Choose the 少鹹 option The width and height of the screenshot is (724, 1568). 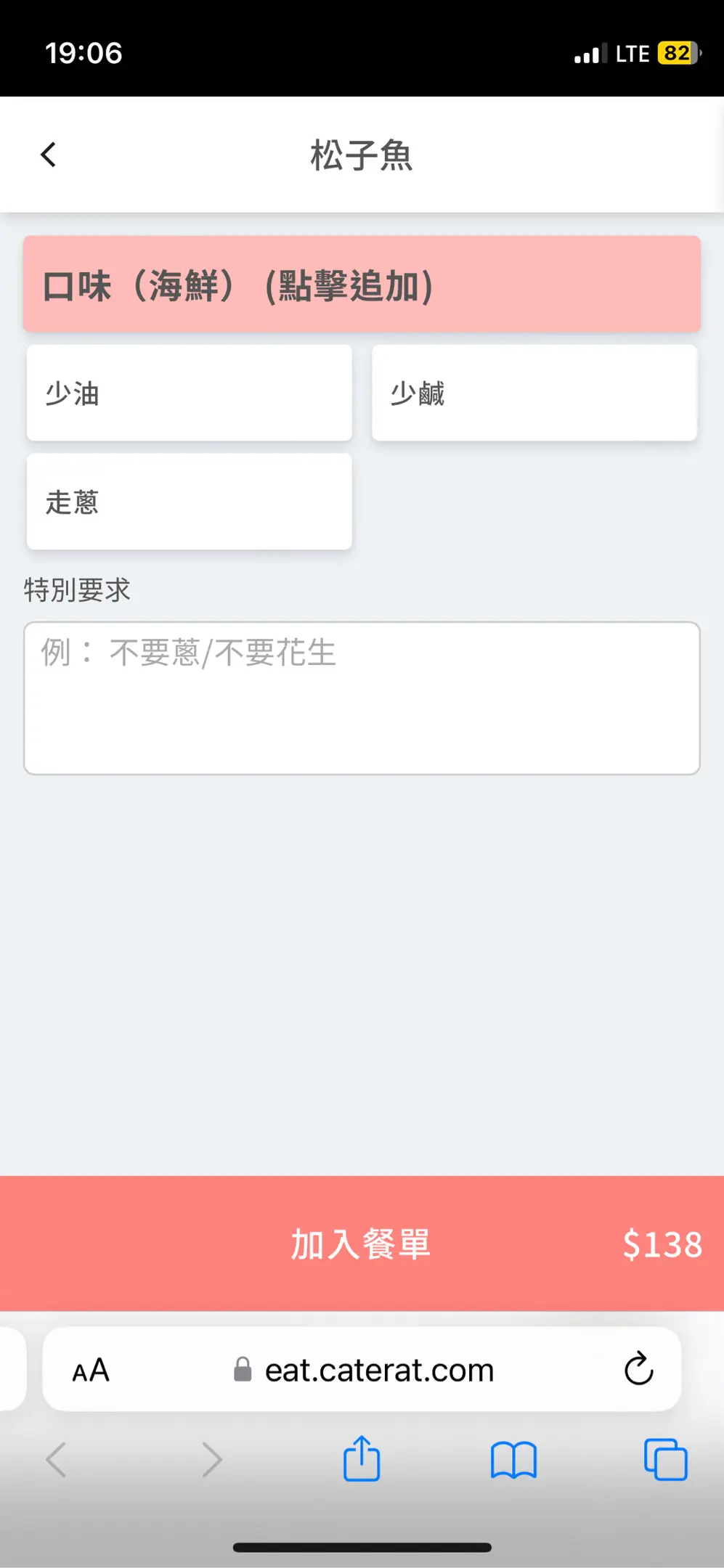(x=534, y=393)
